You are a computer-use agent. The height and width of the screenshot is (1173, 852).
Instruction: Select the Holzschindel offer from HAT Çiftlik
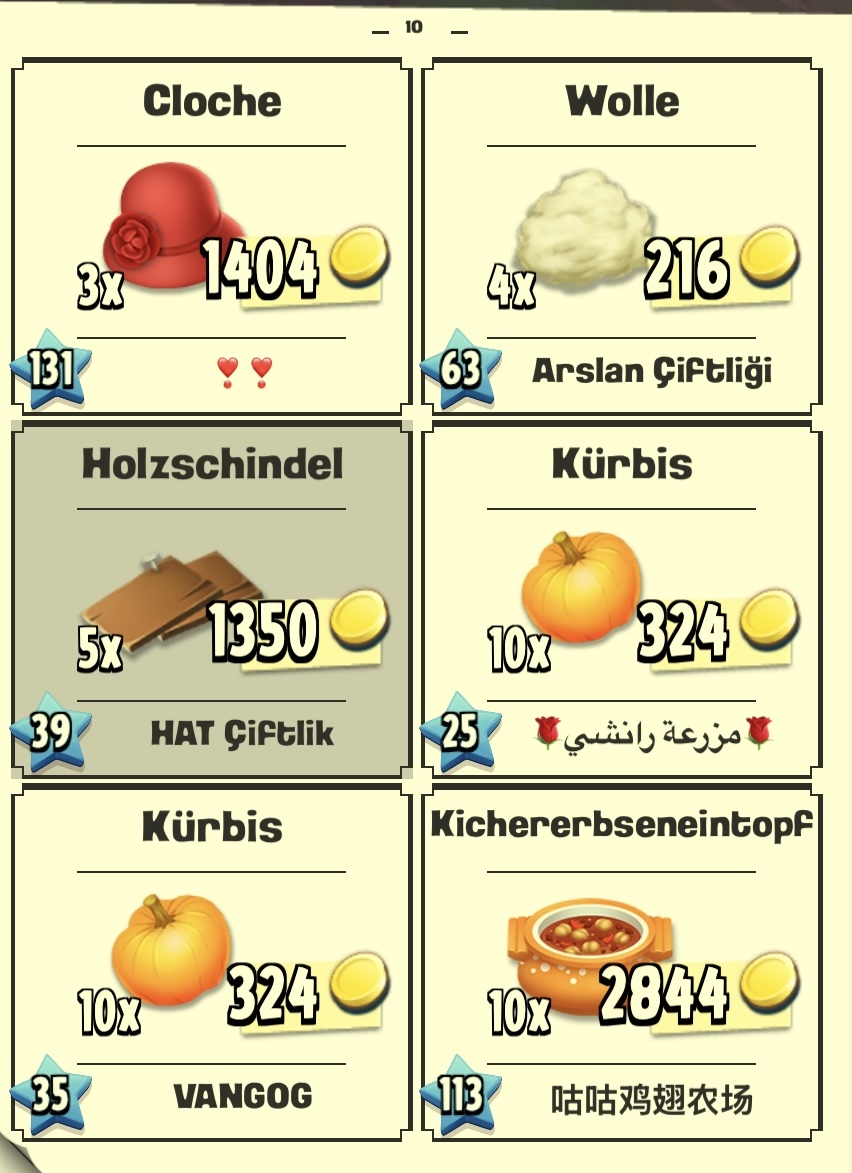pyautogui.click(x=211, y=601)
